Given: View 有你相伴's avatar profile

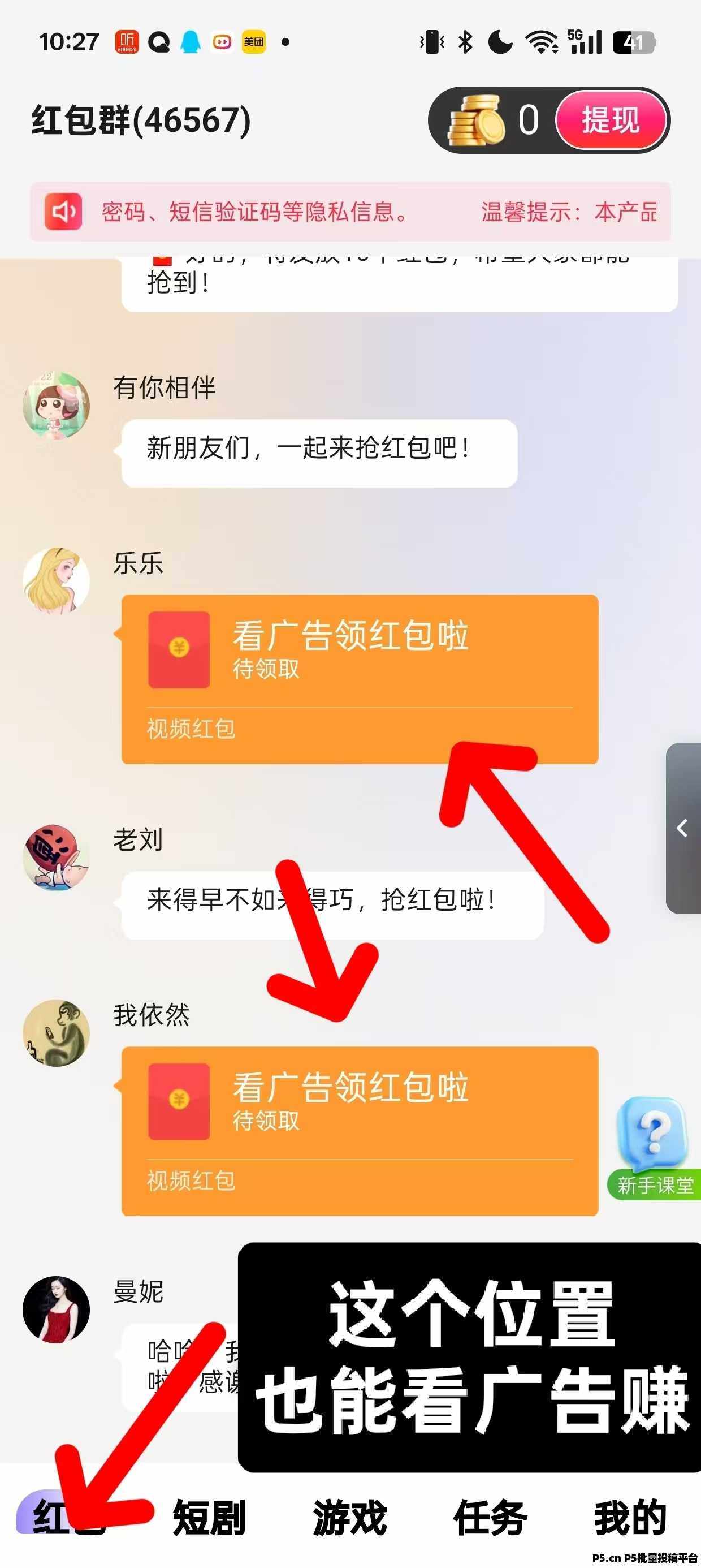Looking at the screenshot, I should point(56,405).
